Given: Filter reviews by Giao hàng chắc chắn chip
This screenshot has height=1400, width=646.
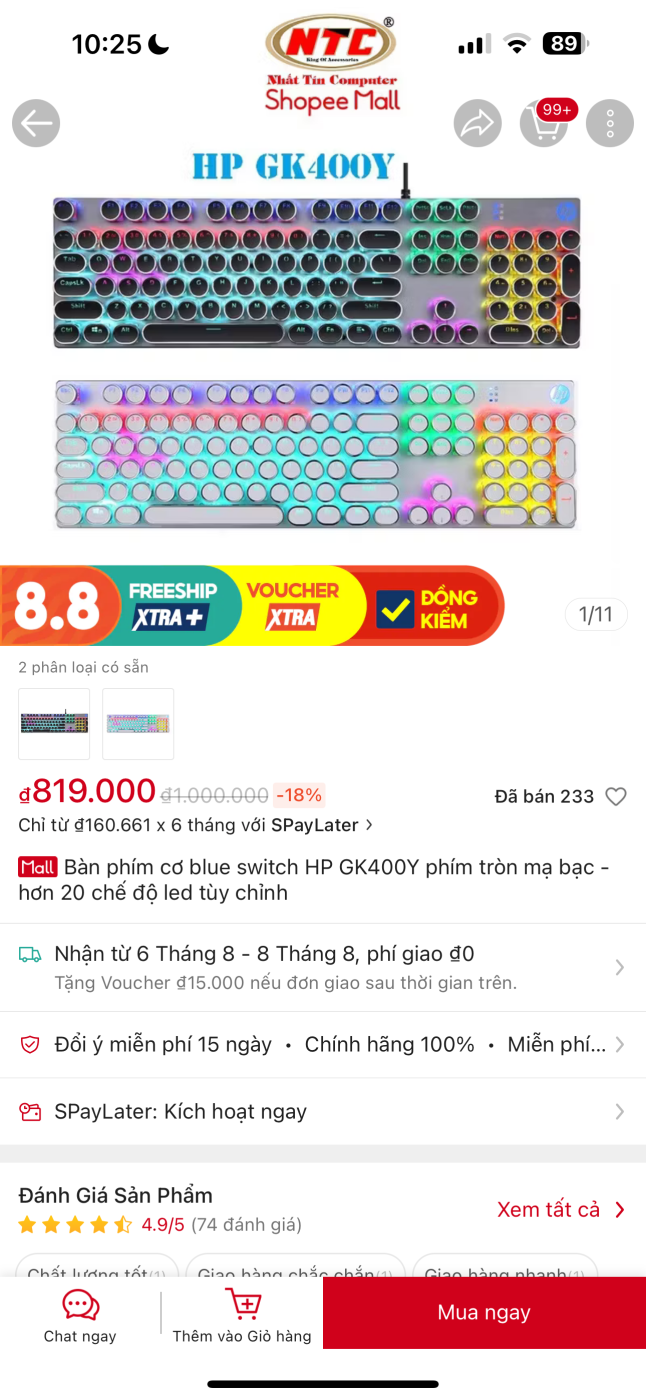Looking at the screenshot, I should (x=295, y=1268).
